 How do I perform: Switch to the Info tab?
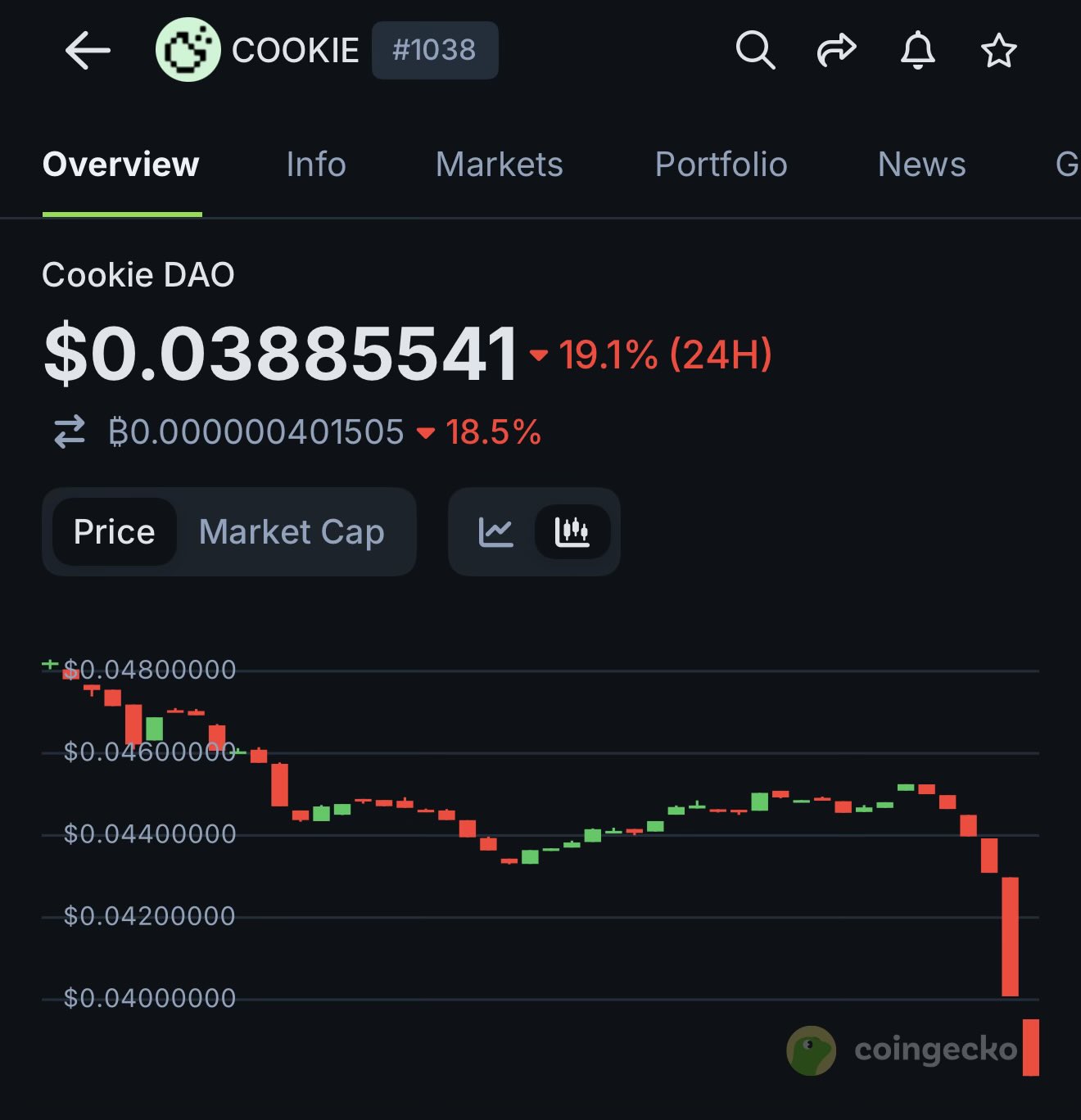[316, 165]
